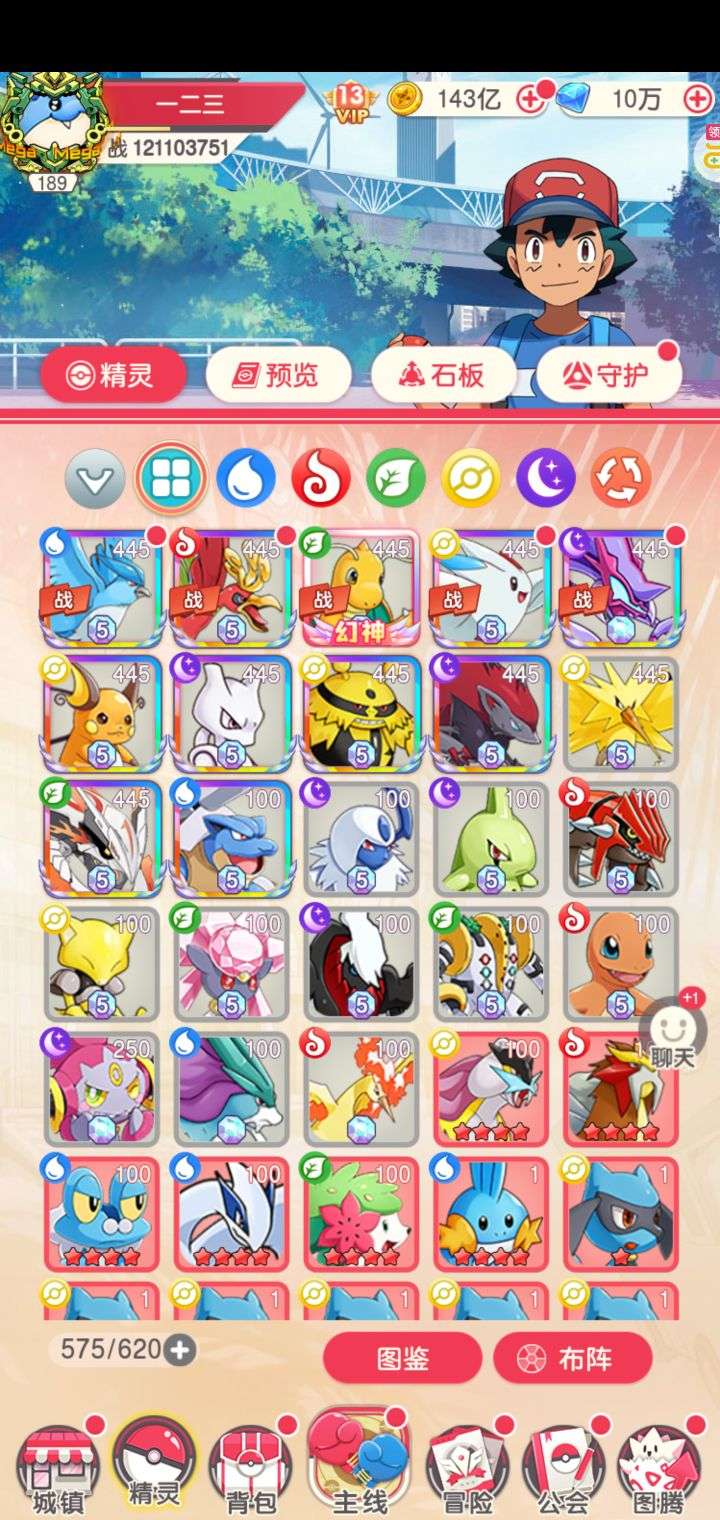Add more gold coins with plus
The image size is (720, 1520).
pyautogui.click(x=530, y=98)
